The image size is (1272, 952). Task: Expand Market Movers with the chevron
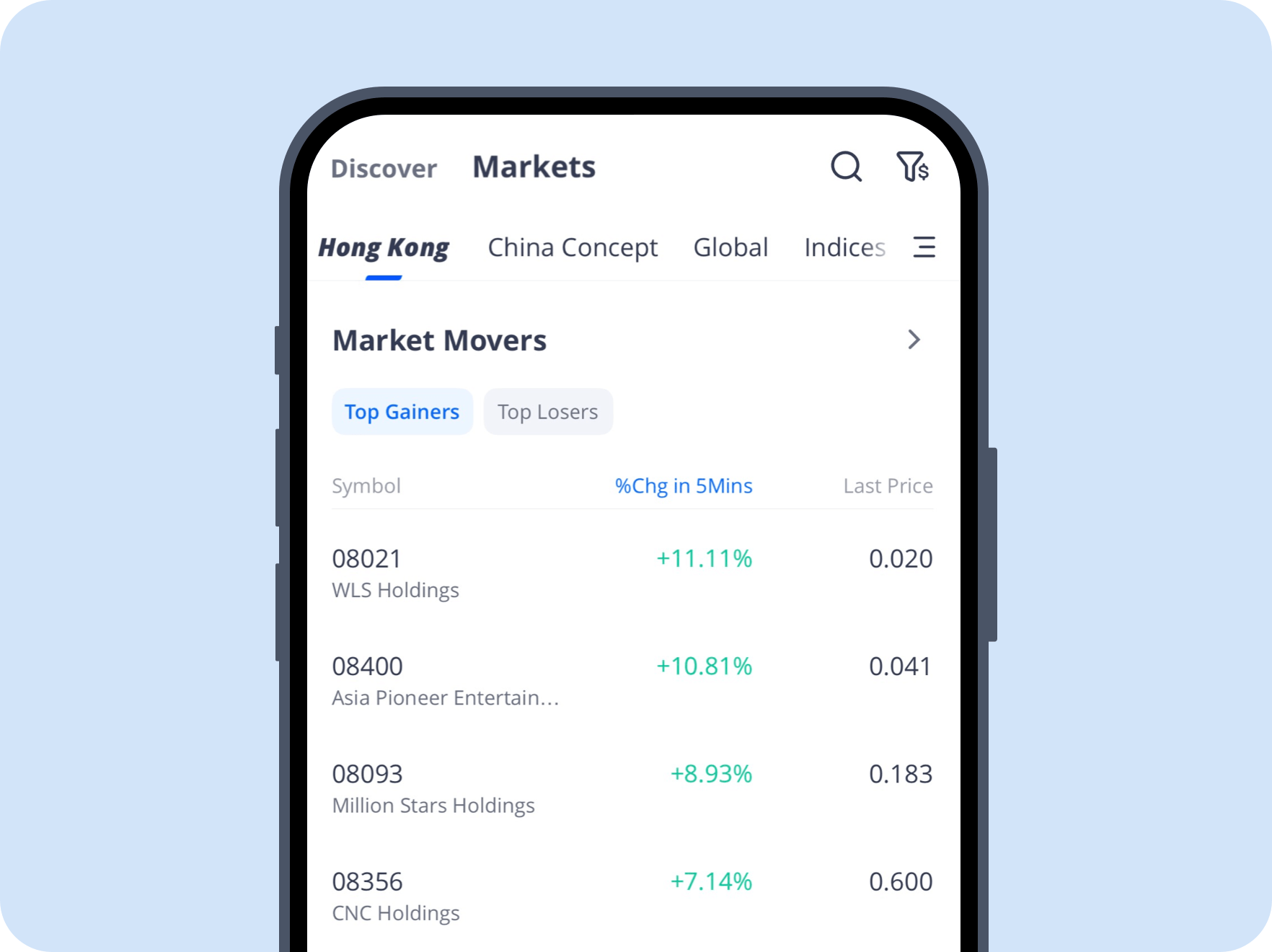pyautogui.click(x=914, y=340)
